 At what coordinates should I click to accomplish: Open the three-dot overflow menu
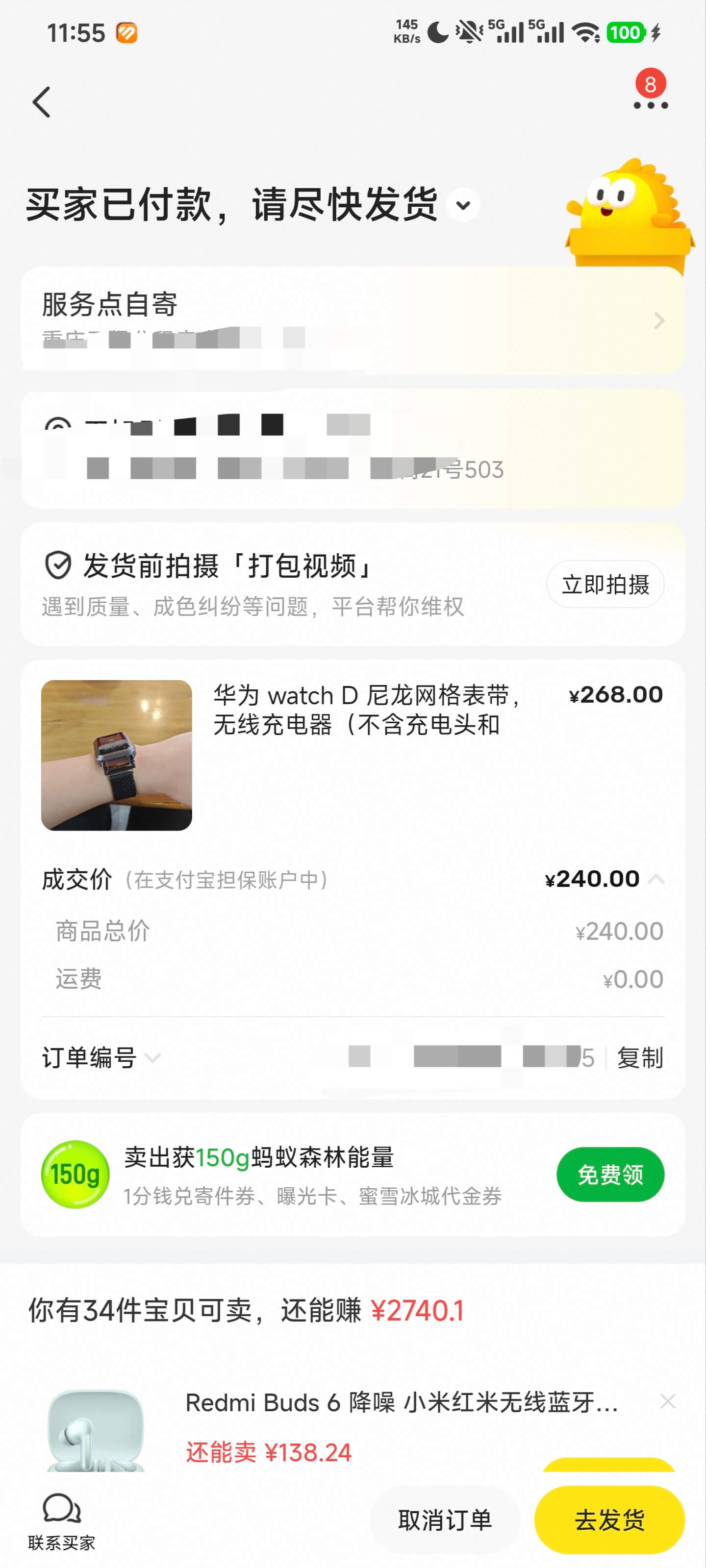pos(650,105)
